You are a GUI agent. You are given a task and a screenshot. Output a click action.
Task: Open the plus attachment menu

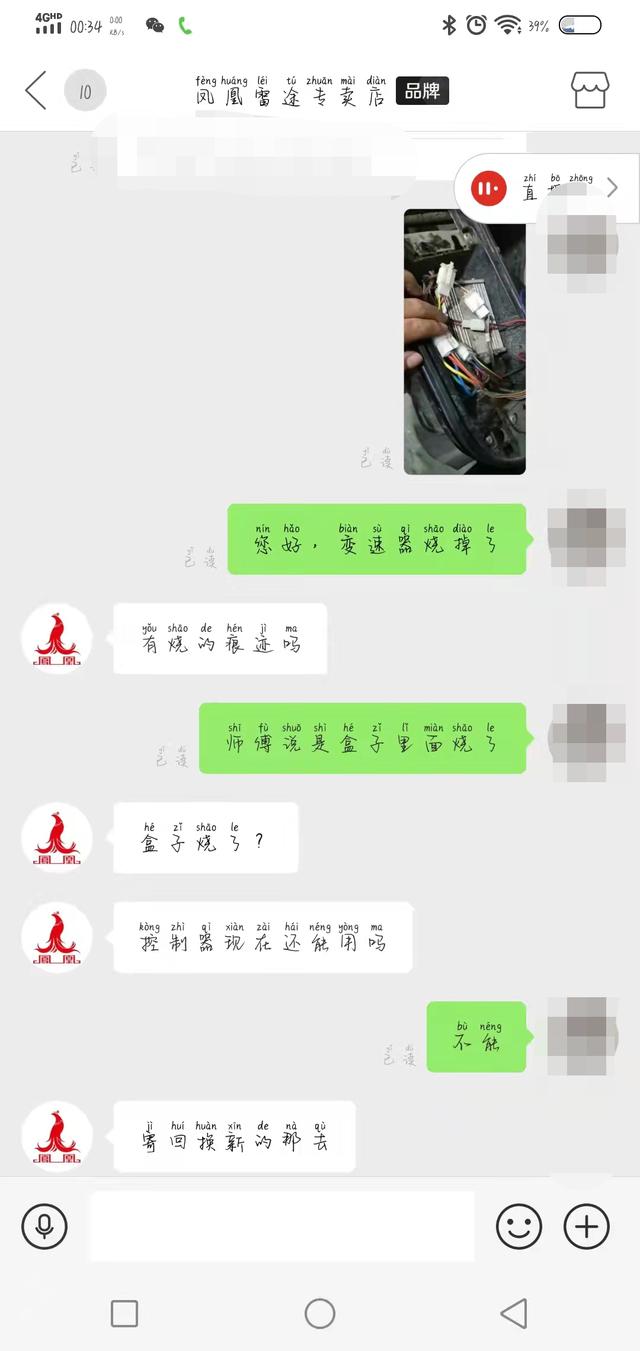pyautogui.click(x=587, y=1226)
